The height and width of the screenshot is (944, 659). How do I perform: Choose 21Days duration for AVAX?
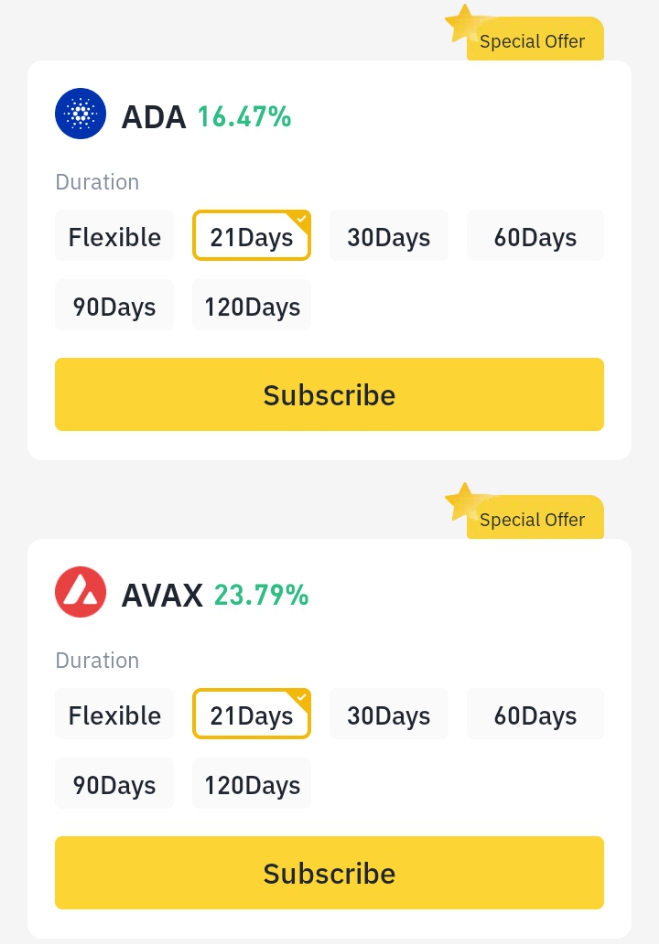[x=251, y=714]
